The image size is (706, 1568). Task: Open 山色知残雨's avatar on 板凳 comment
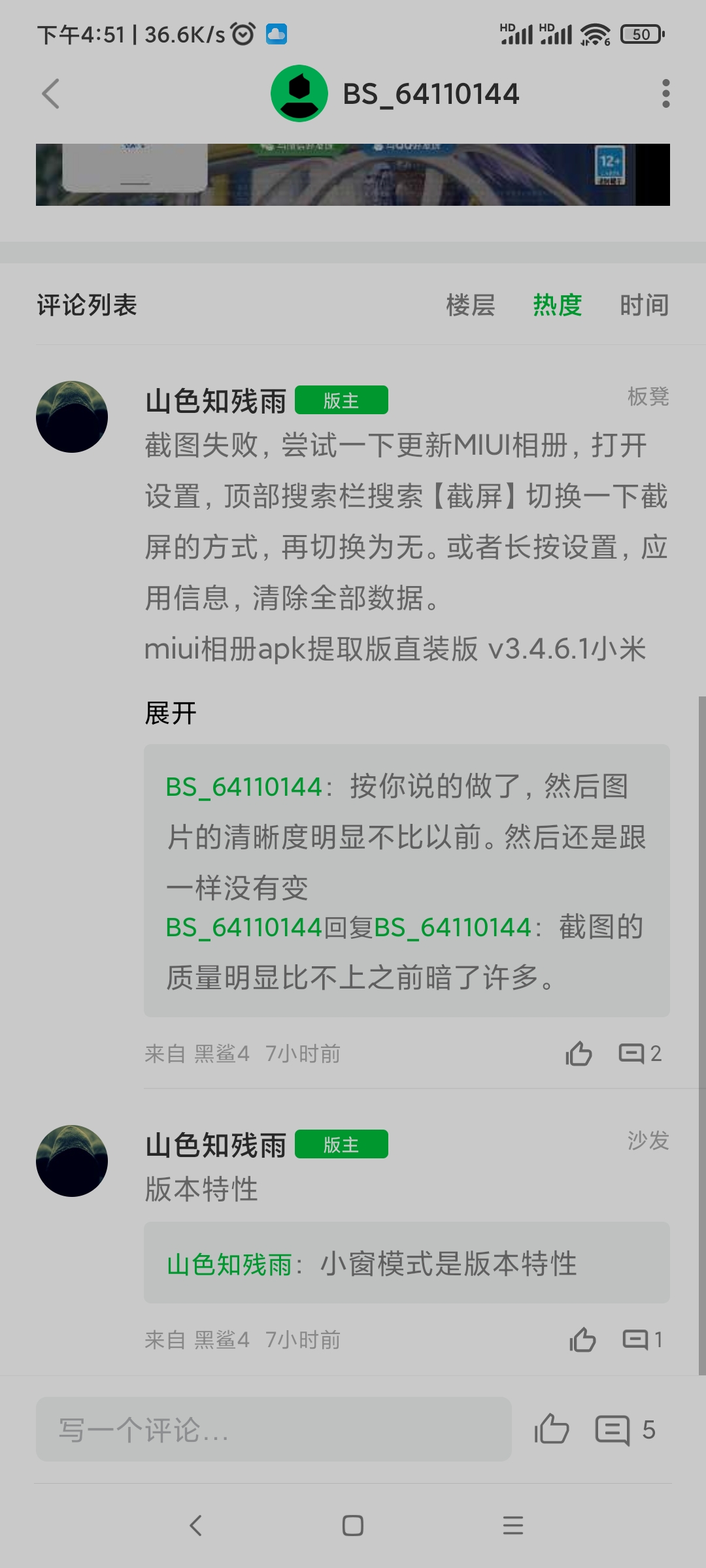tap(72, 417)
